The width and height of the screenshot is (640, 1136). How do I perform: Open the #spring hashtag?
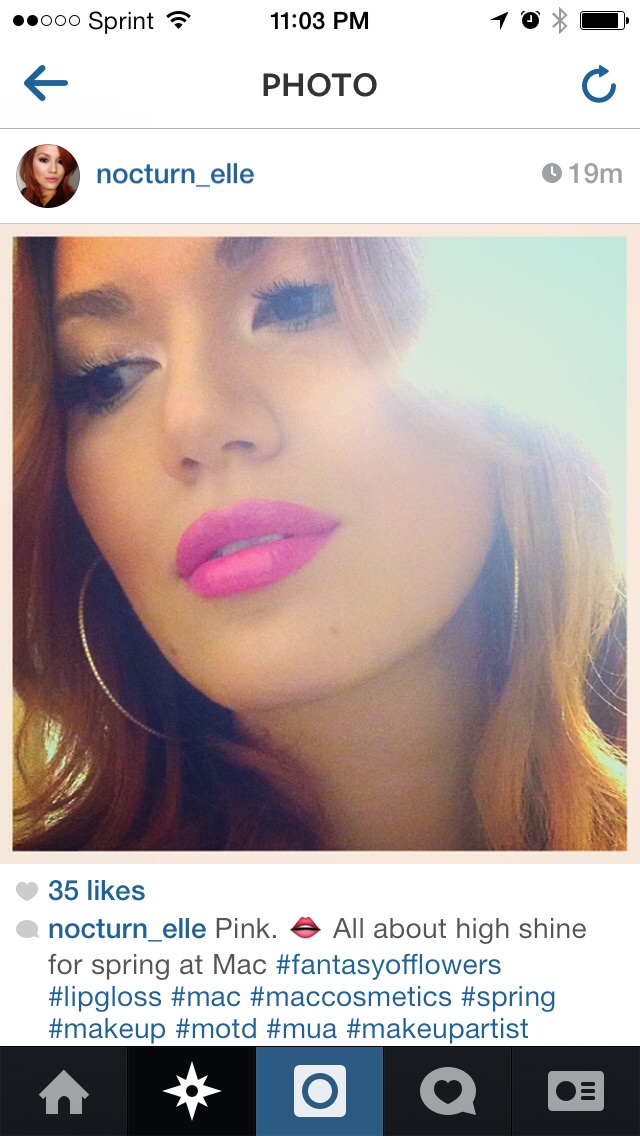tap(508, 997)
